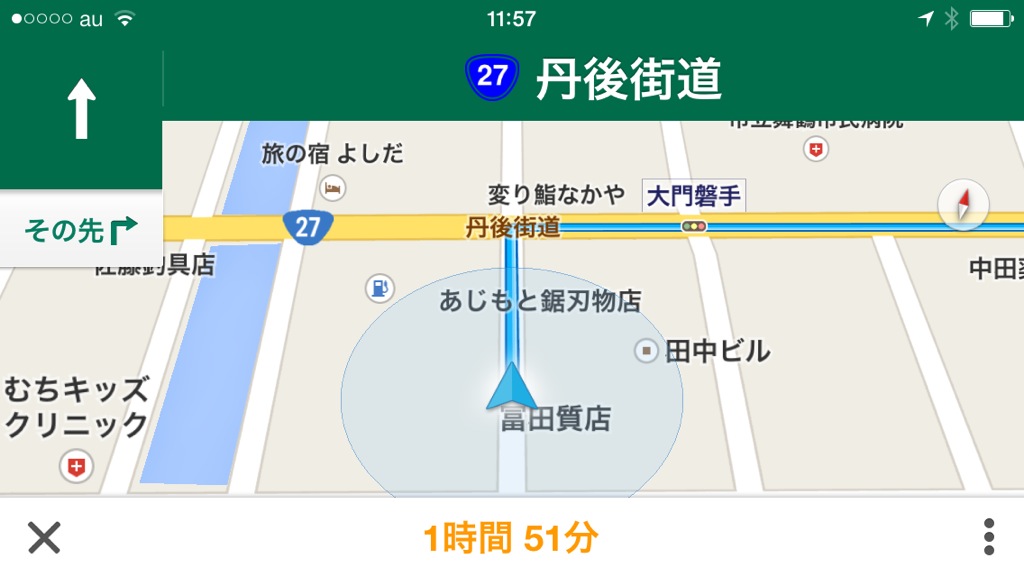
Task: Open むちキッズクリニック clinic marker
Action: click(x=77, y=465)
